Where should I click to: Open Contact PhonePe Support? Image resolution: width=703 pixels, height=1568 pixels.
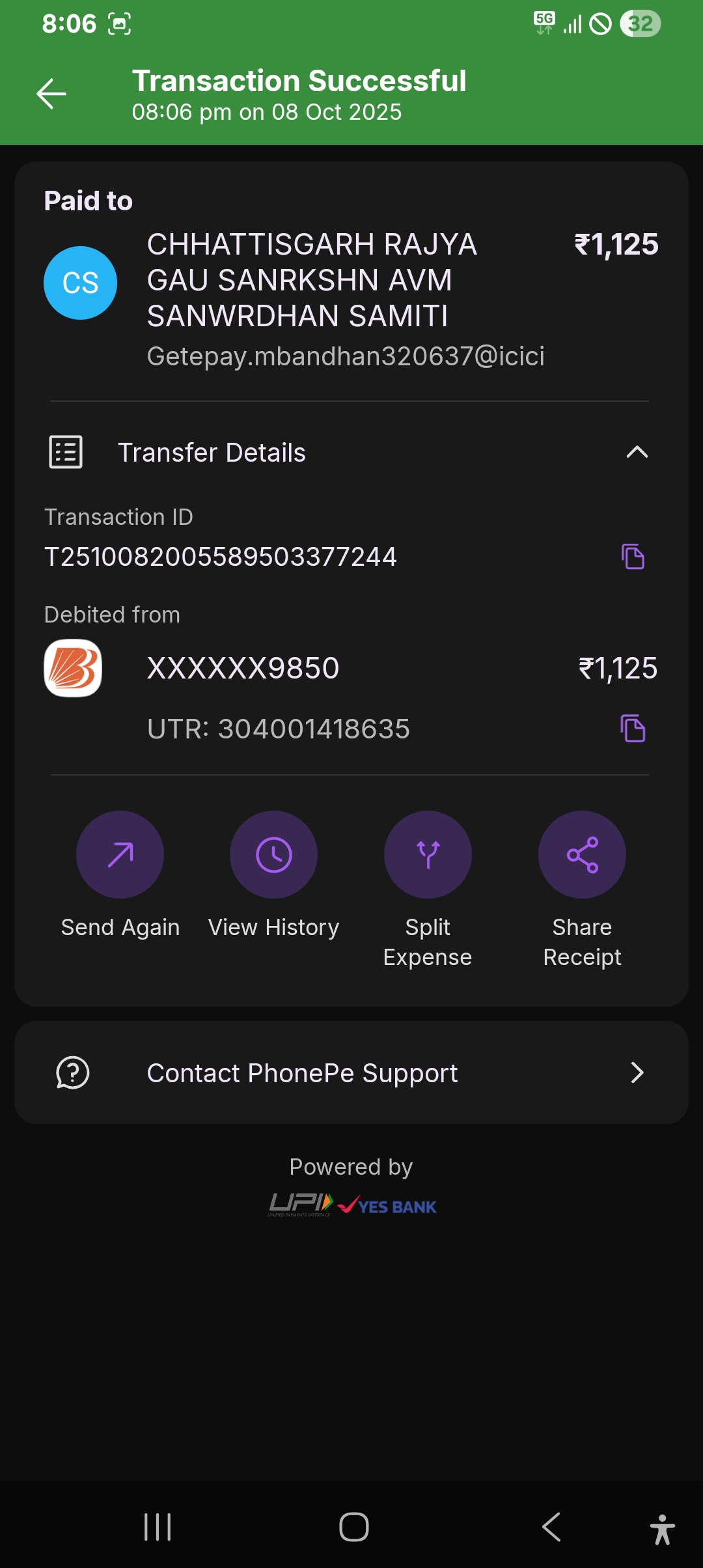[x=351, y=1072]
